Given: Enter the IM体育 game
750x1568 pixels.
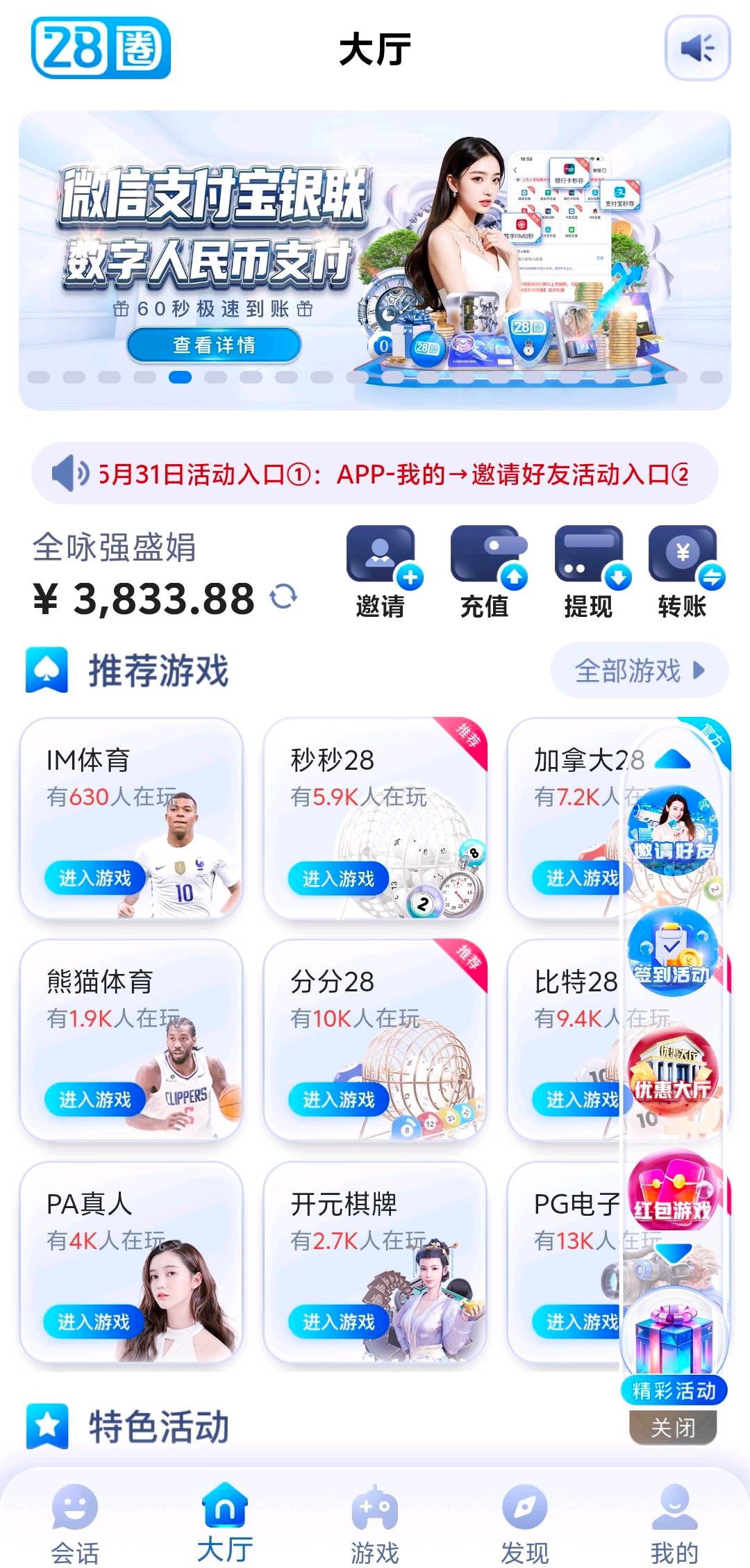Looking at the screenshot, I should 95,878.
